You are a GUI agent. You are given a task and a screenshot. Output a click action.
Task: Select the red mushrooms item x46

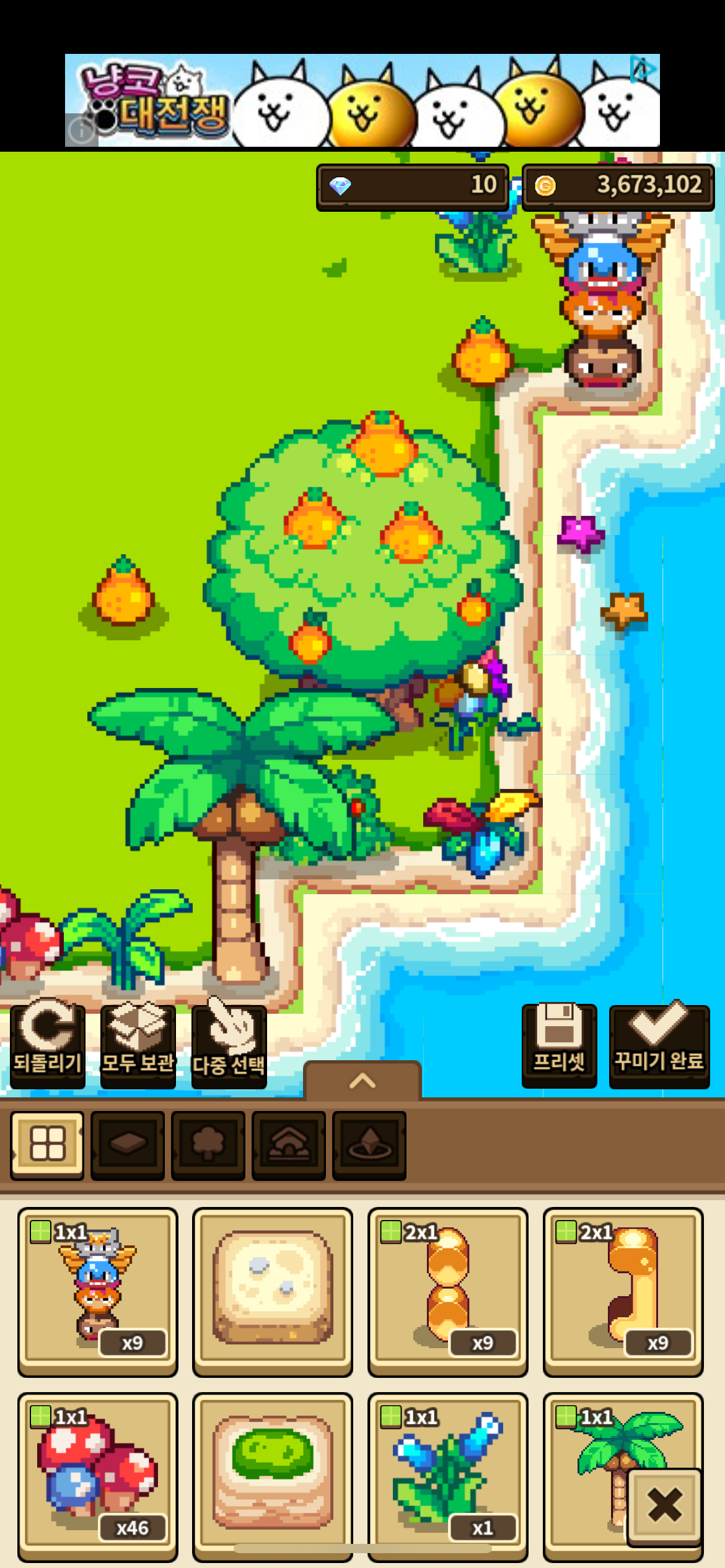pos(98,1475)
